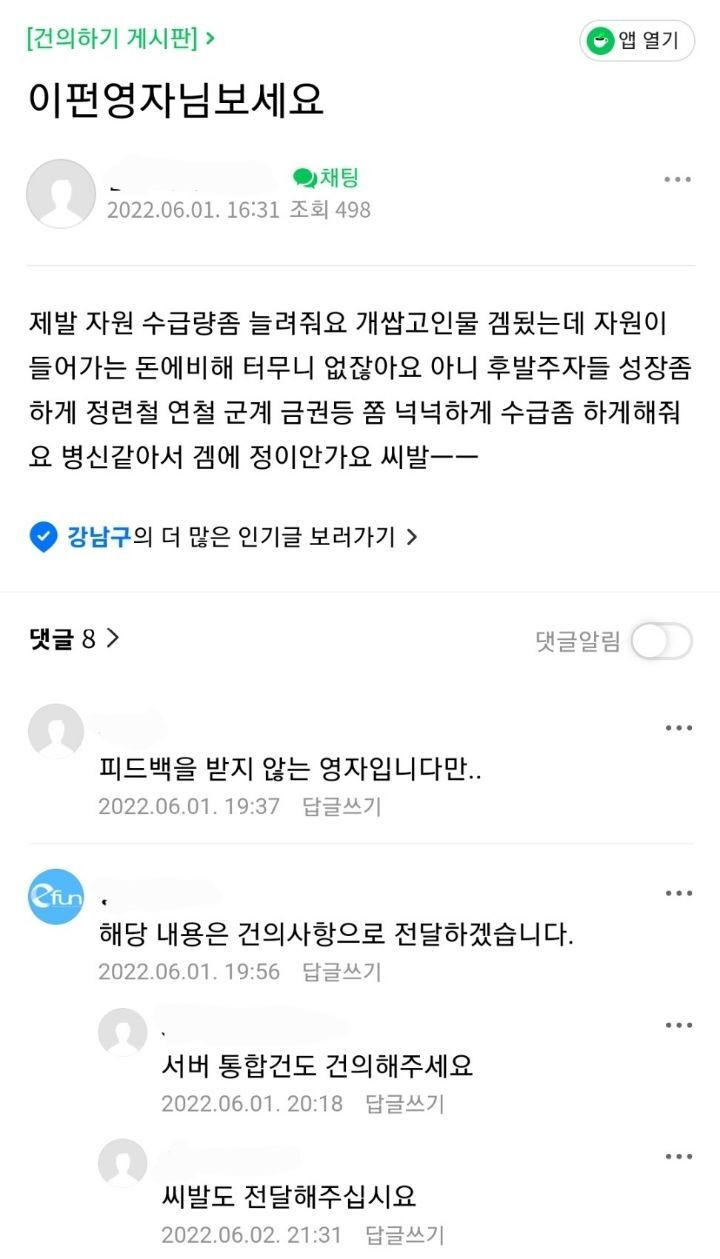
Task: Reply to the 건의사항으로 전달하겠습니다 comment
Action: tap(342, 972)
